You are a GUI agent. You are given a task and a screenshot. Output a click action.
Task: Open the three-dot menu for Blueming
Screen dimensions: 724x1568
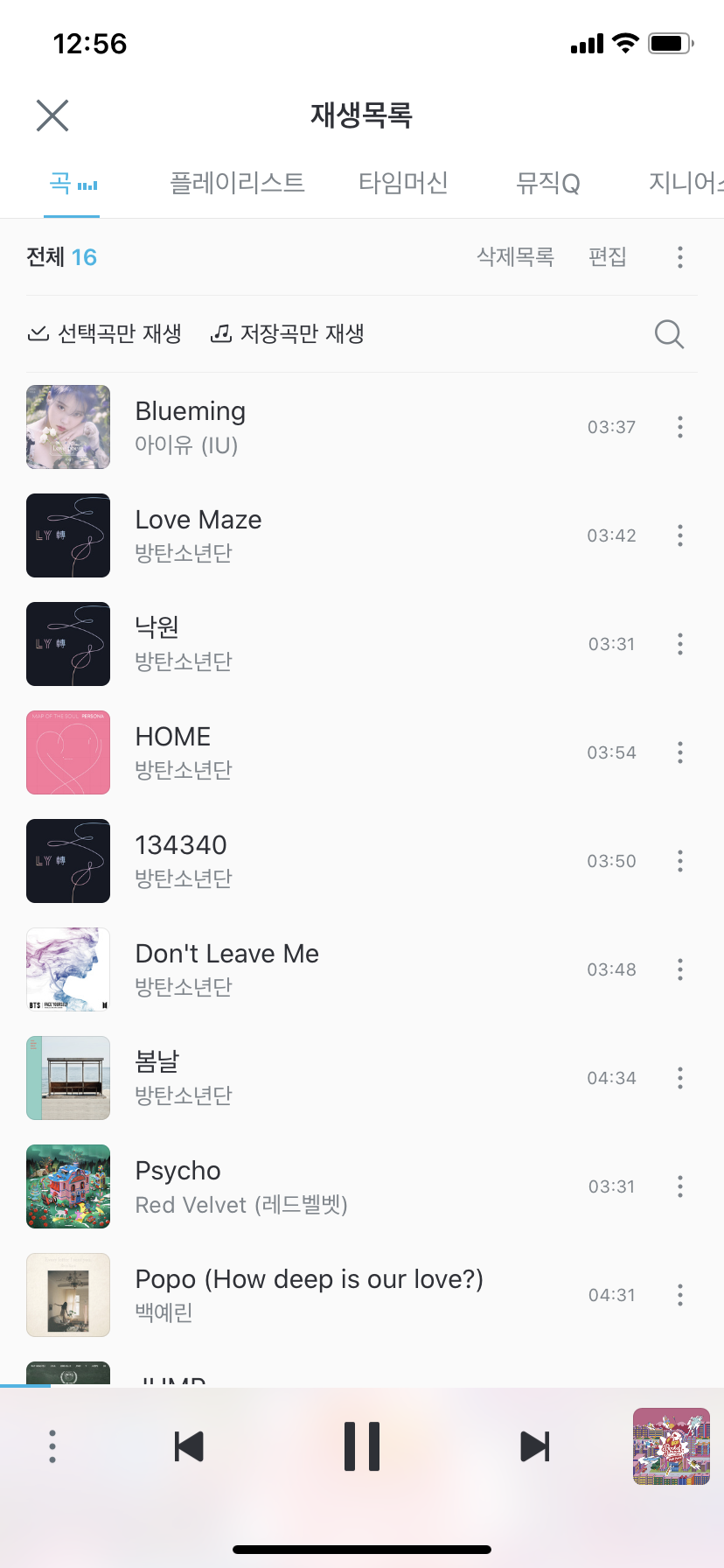tap(679, 426)
